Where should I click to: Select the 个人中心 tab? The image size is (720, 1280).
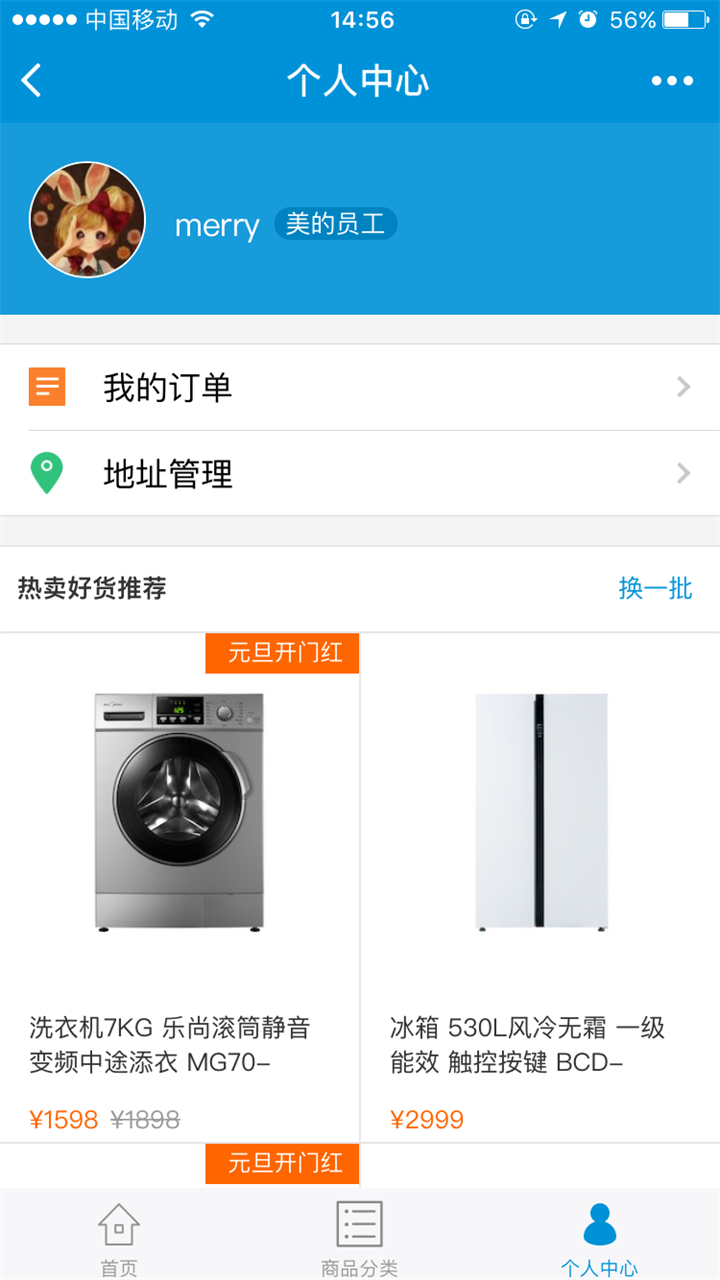click(599, 1238)
